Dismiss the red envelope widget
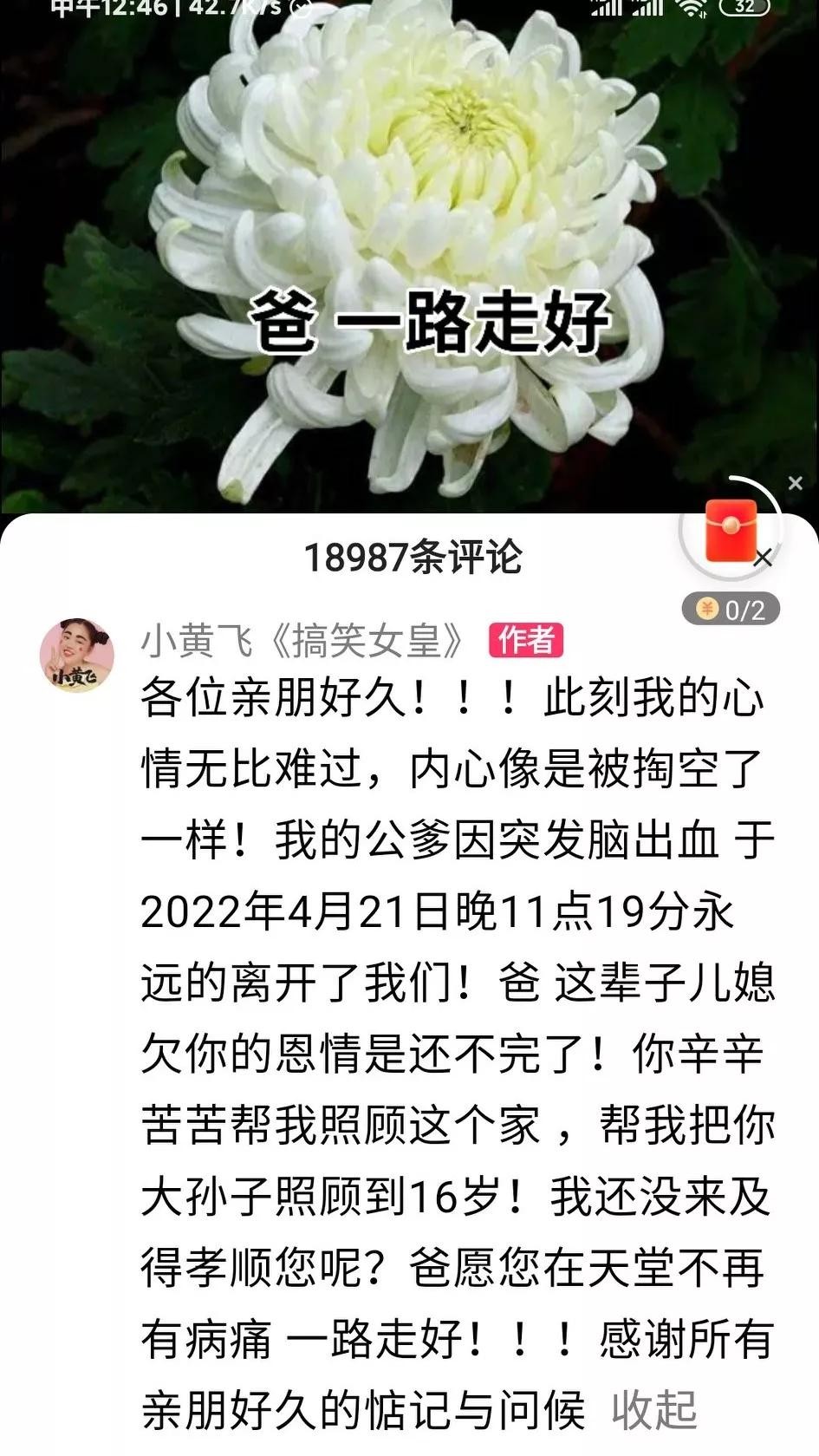This screenshot has height=1456, width=819. 795,484
